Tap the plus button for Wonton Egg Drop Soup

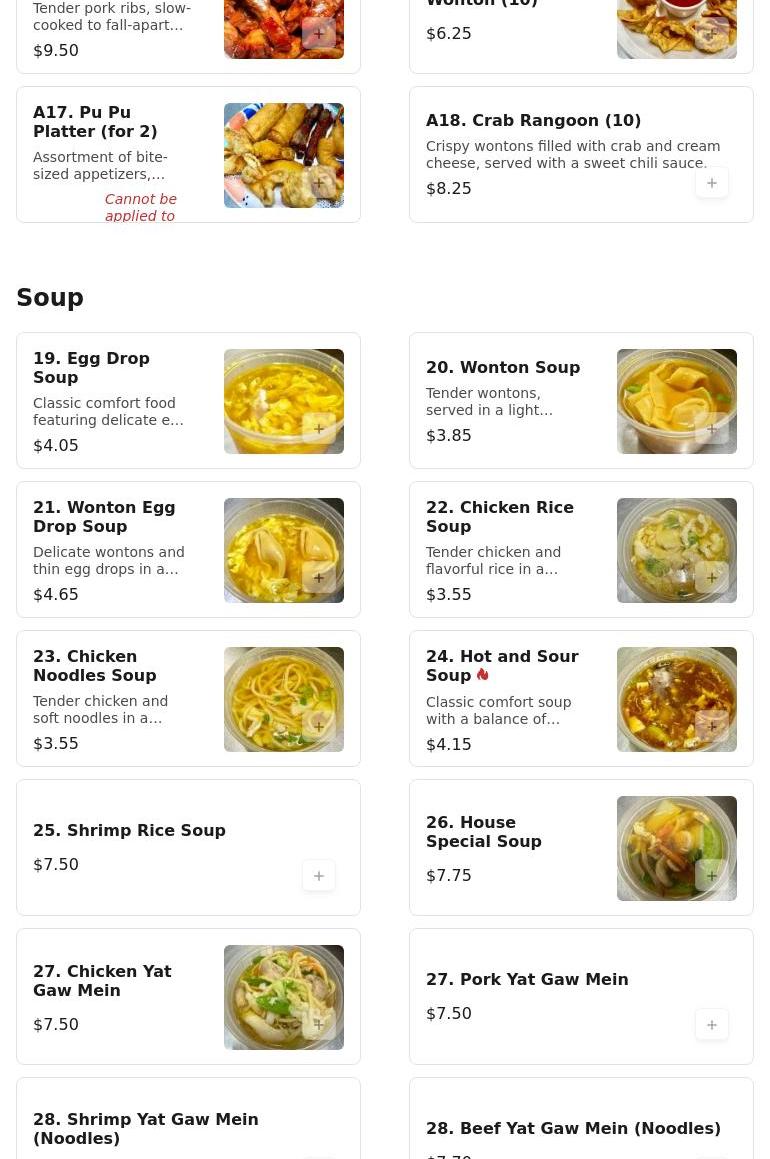(x=319, y=578)
